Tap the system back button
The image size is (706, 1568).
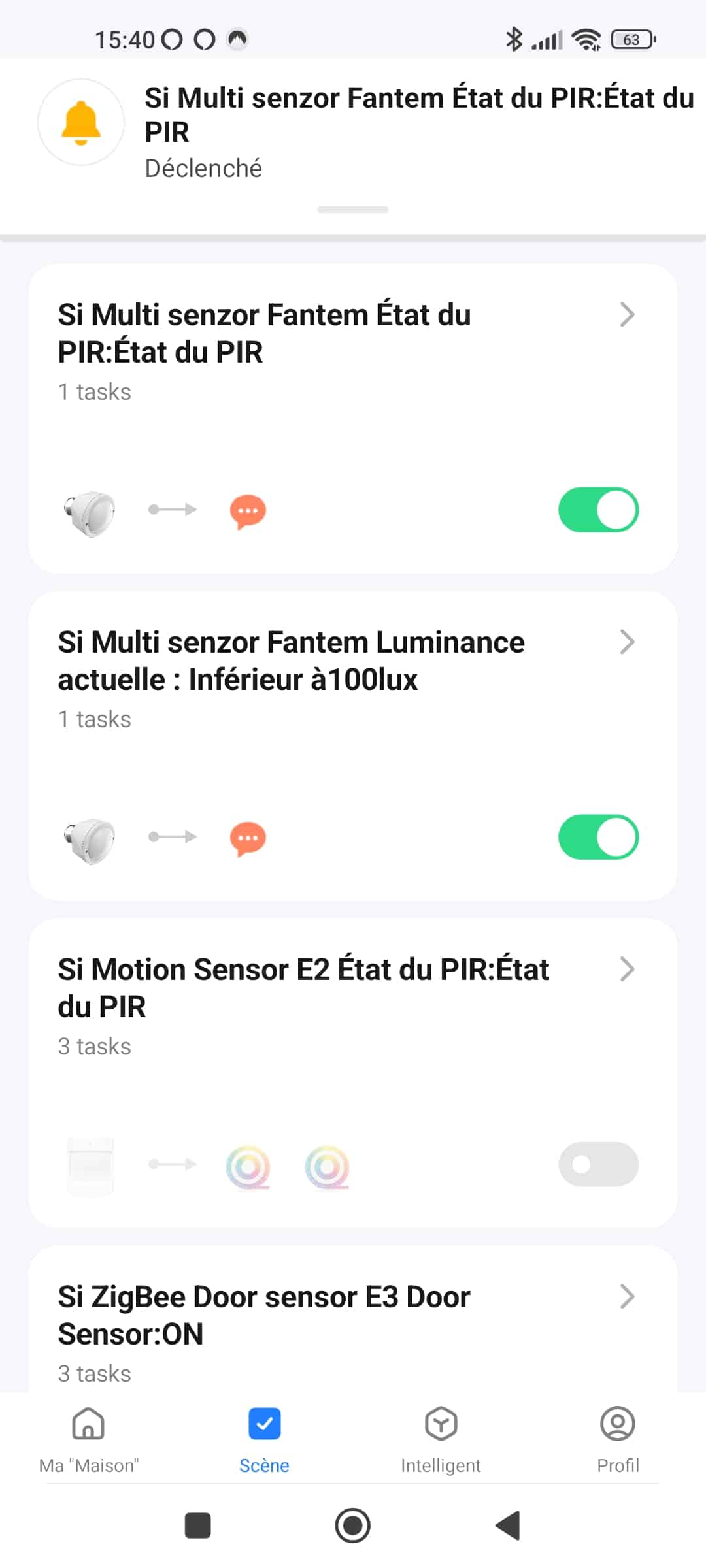tap(508, 1526)
